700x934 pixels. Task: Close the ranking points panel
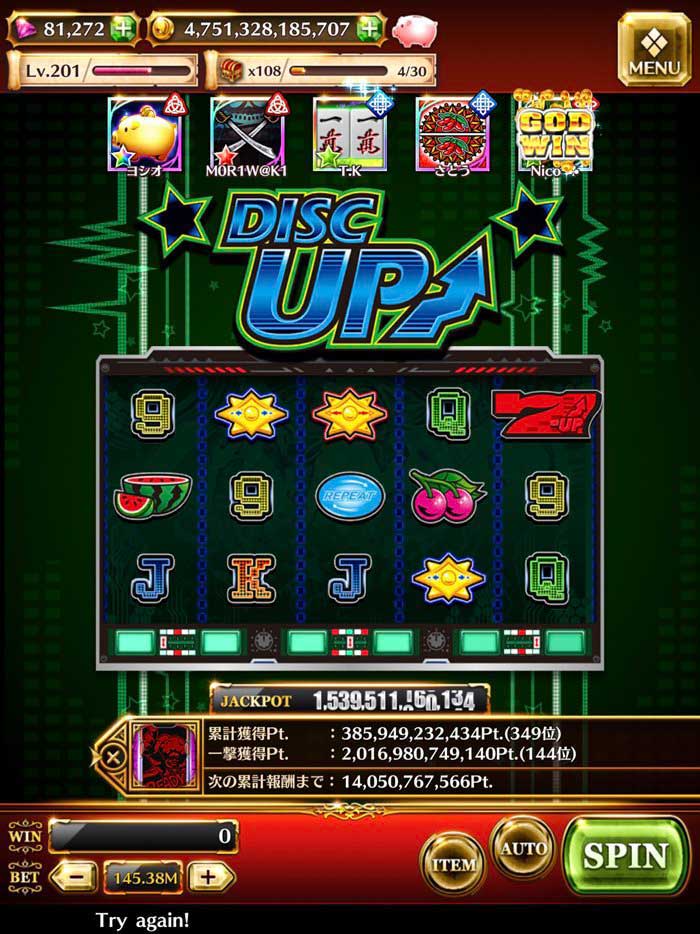(x=114, y=756)
